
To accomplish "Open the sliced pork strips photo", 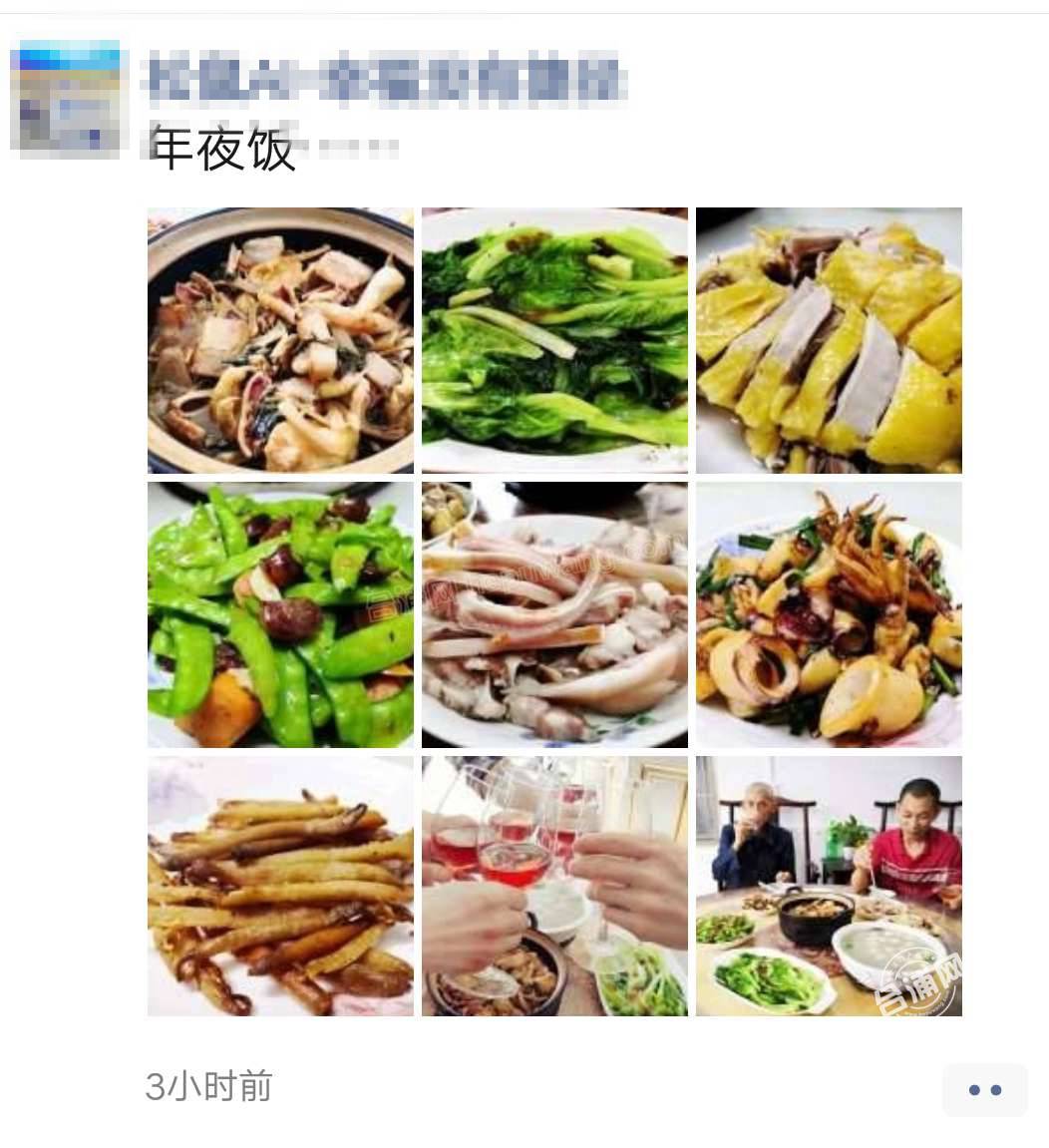I will click(554, 614).
